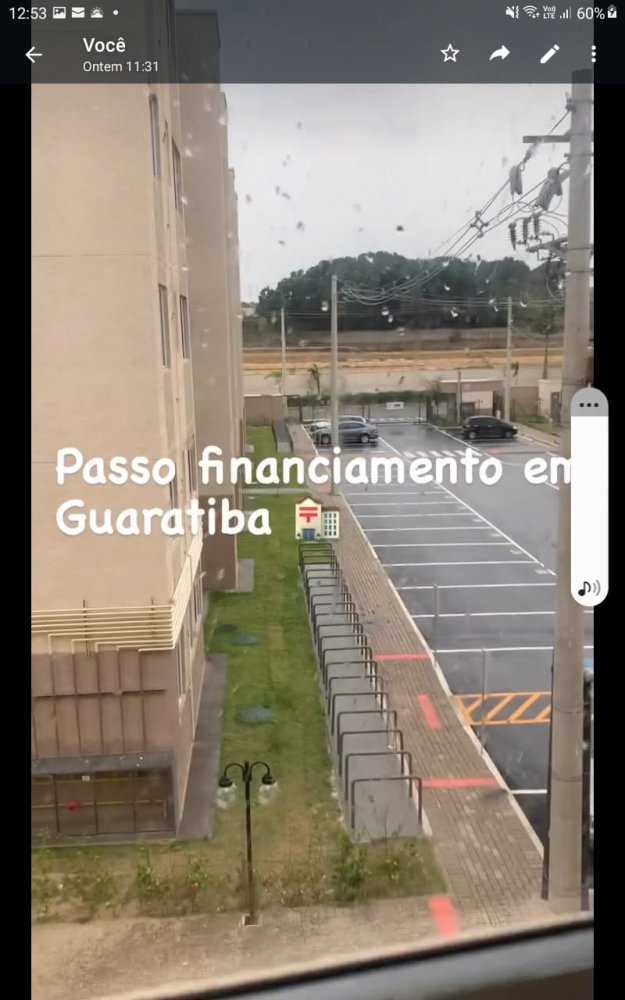Tap the media volume note icon
Image resolution: width=625 pixels, height=1000 pixels.
coord(589,588)
